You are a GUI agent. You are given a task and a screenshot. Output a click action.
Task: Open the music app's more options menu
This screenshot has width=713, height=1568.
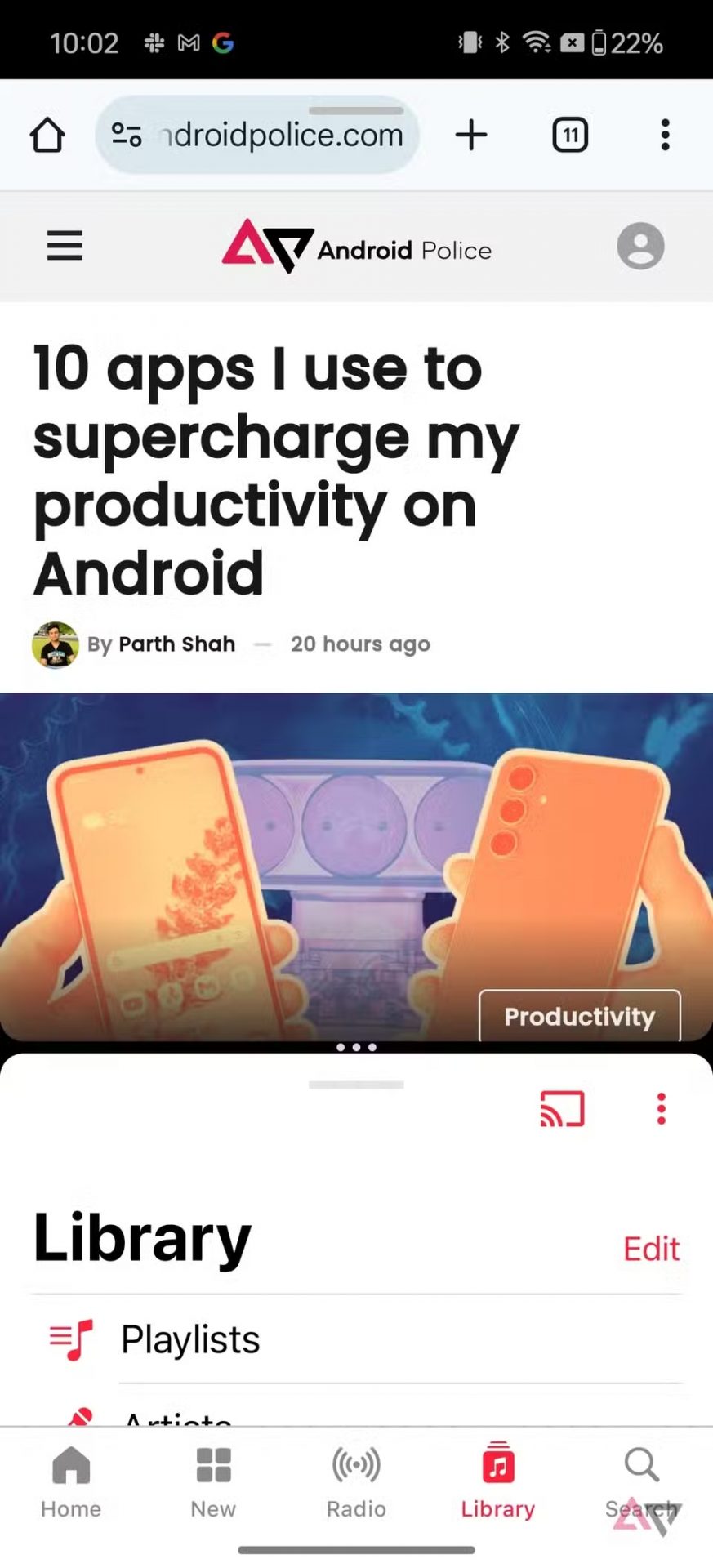(x=662, y=1109)
